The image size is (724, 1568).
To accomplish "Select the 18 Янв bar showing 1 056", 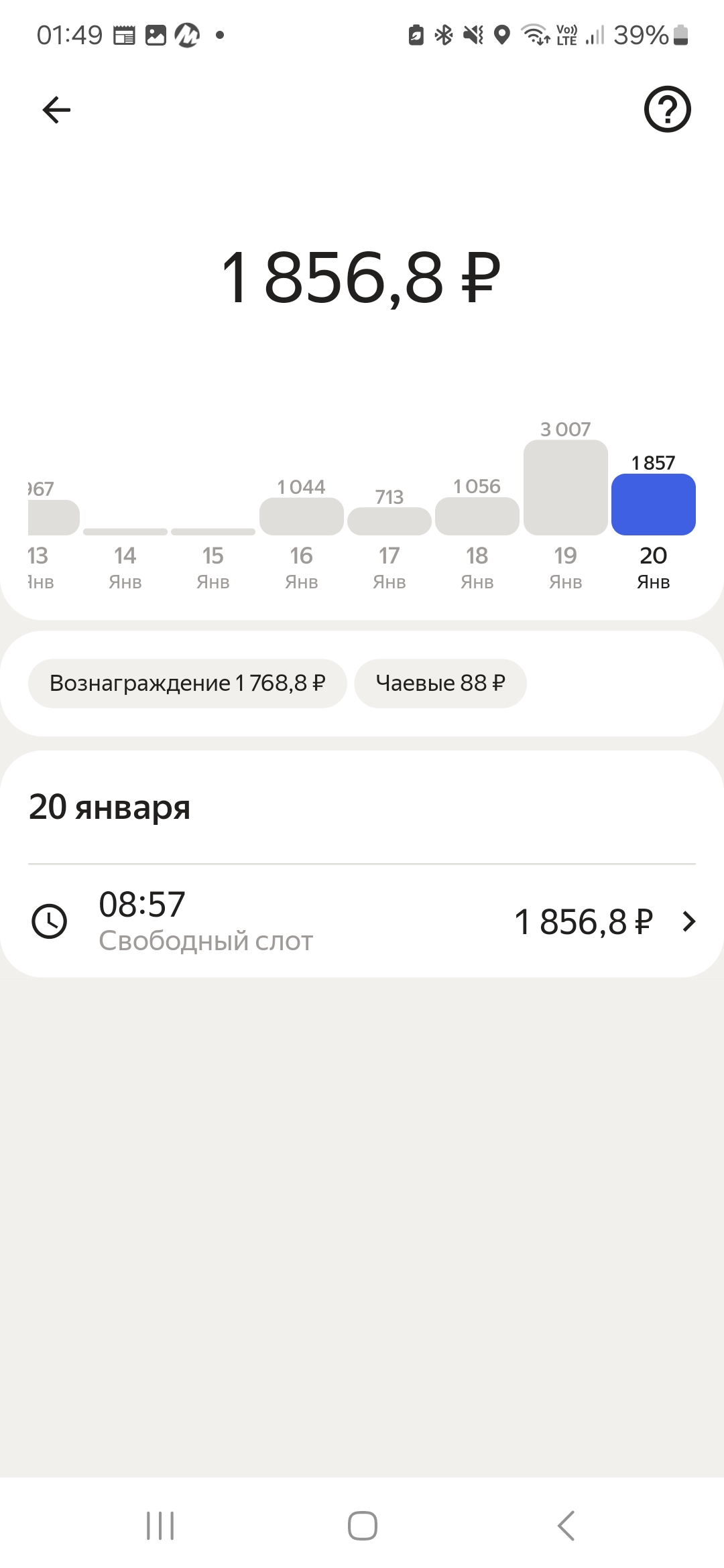I will [477, 516].
